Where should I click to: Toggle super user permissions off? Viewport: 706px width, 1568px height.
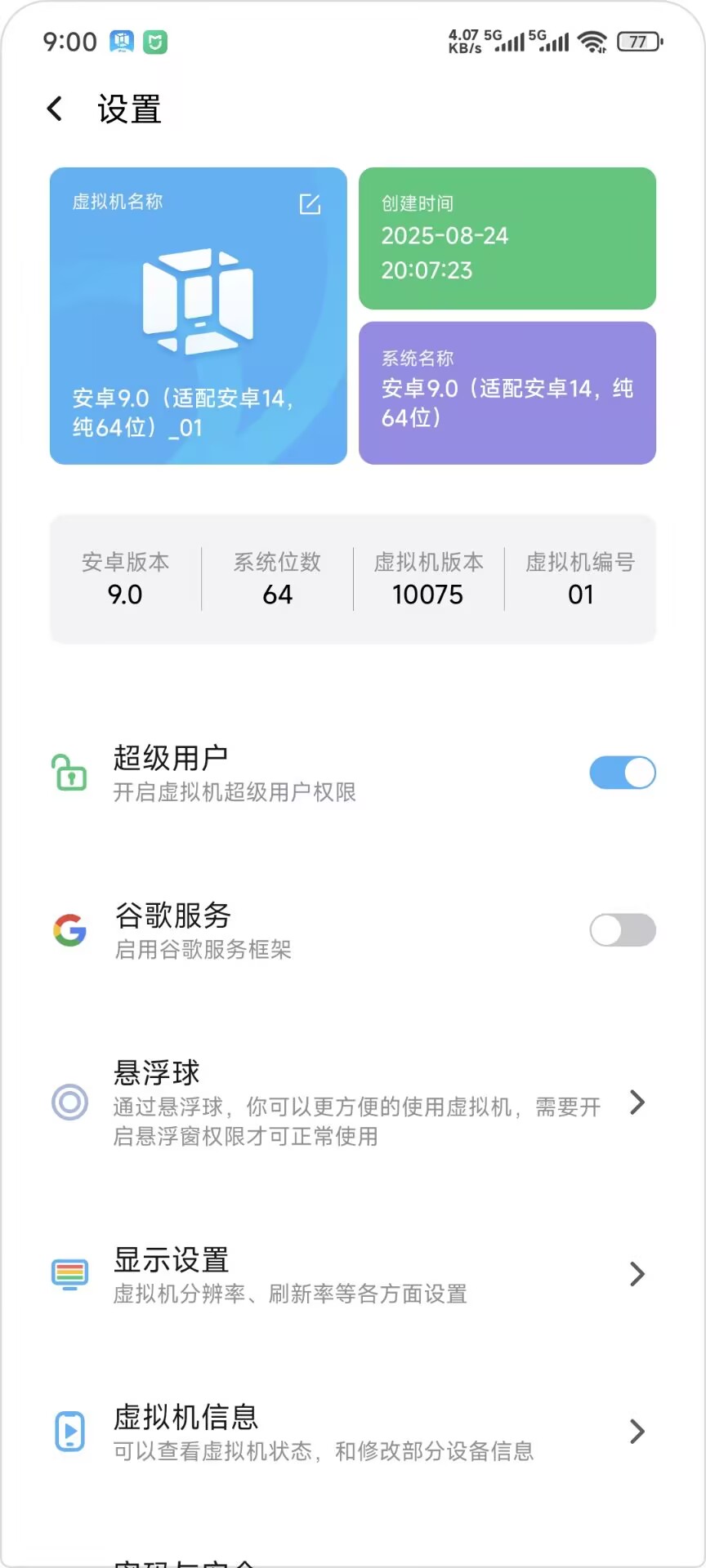point(623,772)
